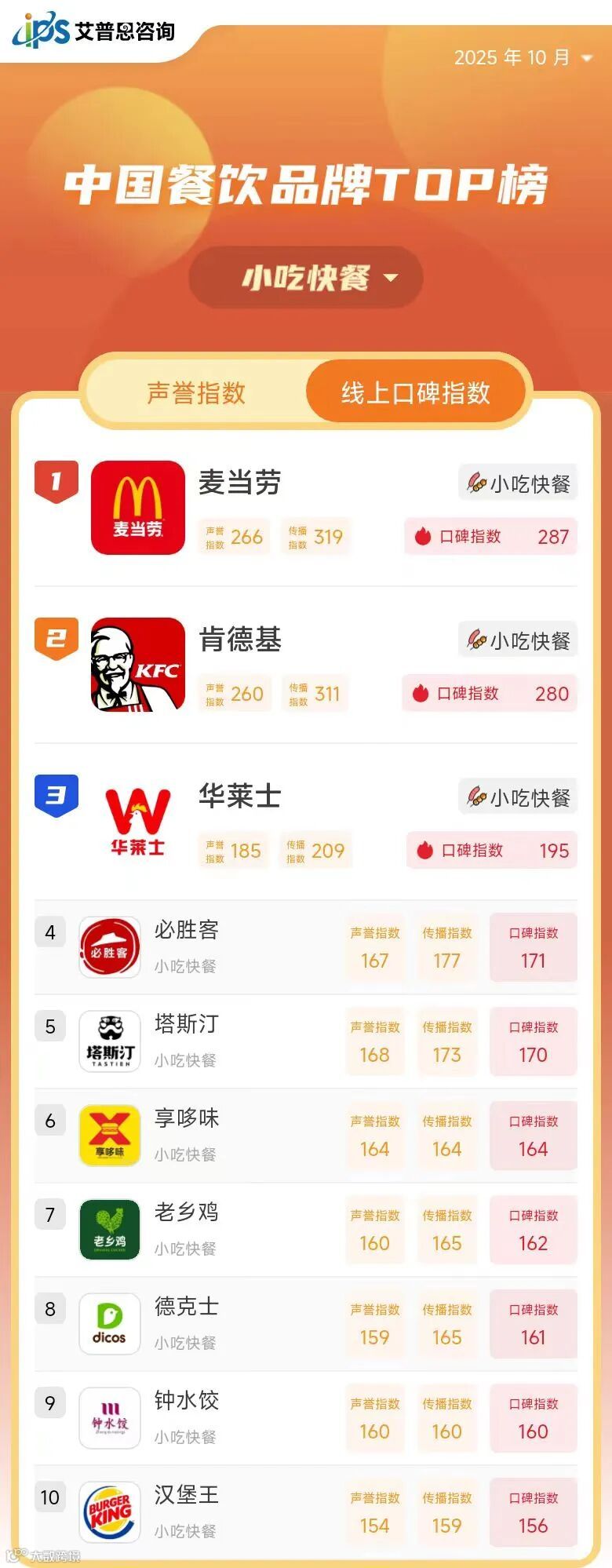
Task: Open the 必胜客 row
Action: click(x=187, y=931)
